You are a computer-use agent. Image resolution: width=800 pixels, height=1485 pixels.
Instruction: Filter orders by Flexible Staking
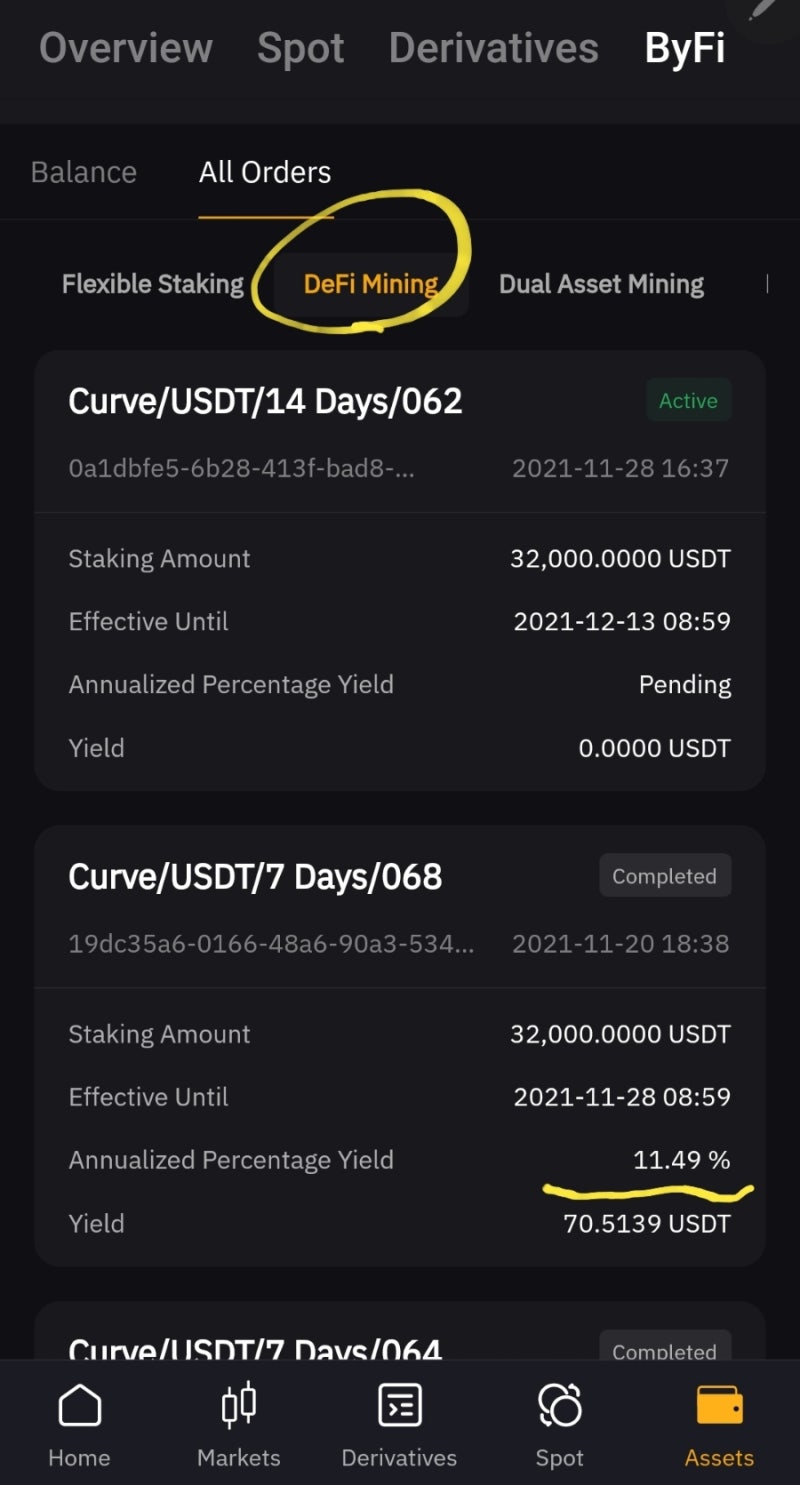tap(153, 284)
